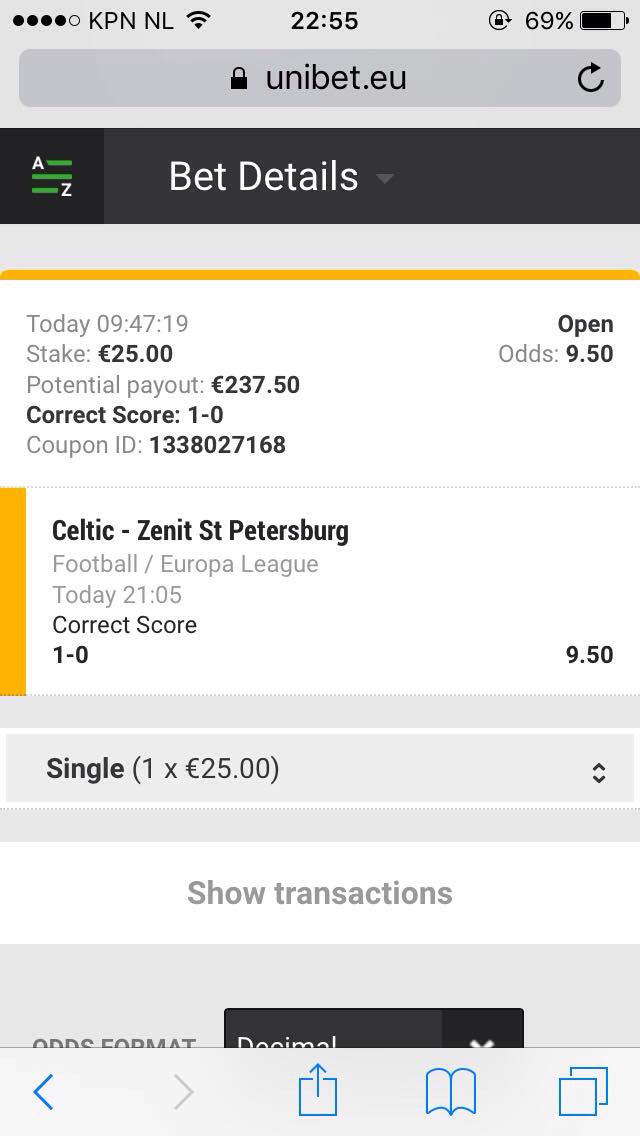Viewport: 640px width, 1136px height.
Task: Open the Single bet type selector
Action: [320, 769]
